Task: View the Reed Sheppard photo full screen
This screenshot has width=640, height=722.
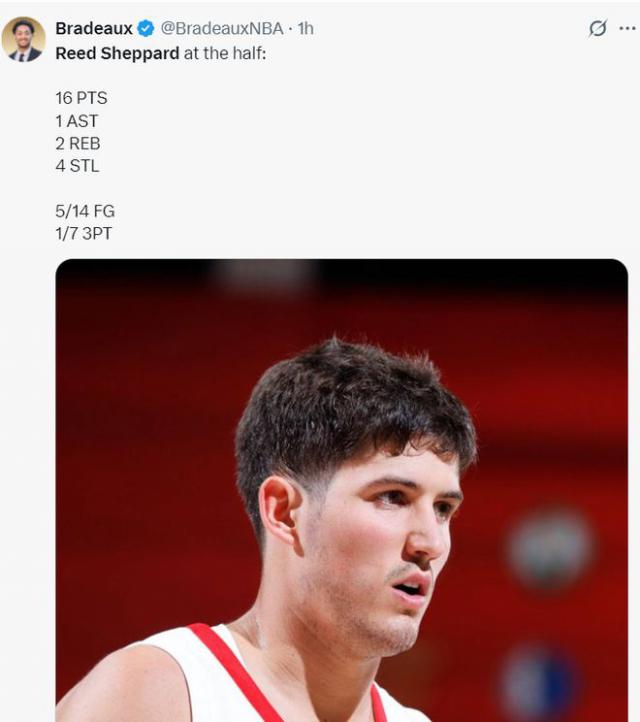Action: [x=341, y=490]
